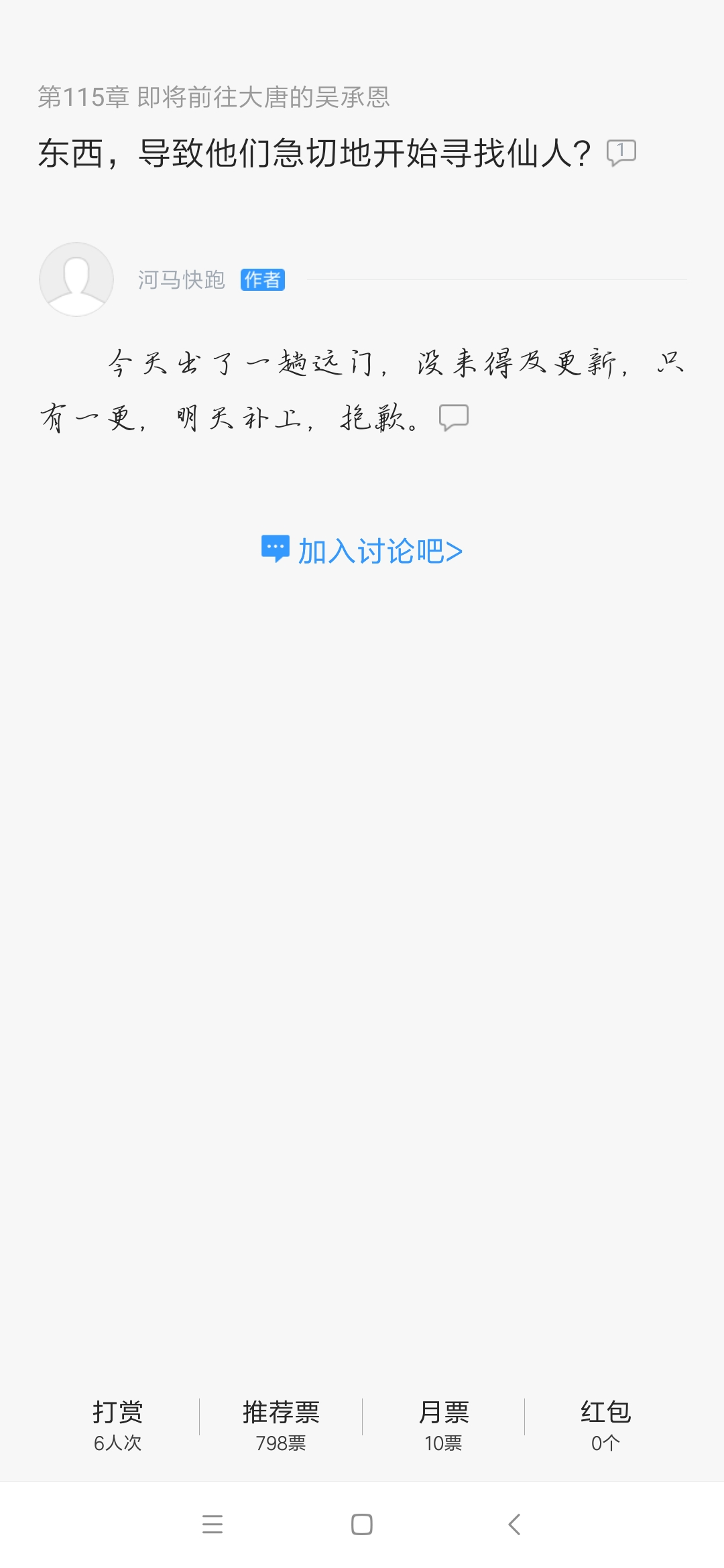Open author 河马快跑's avatar
This screenshot has height=1568, width=724.
coord(76,279)
